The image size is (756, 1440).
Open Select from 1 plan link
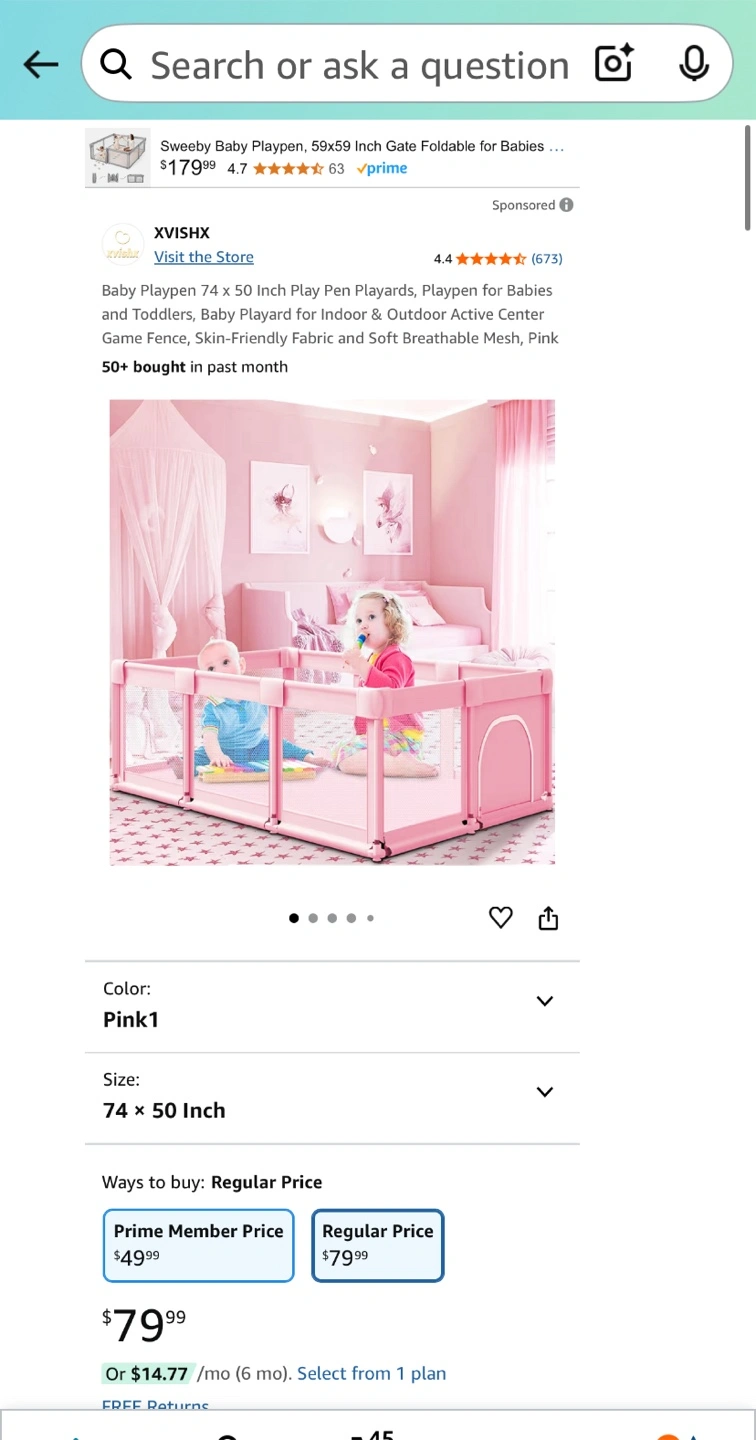tap(372, 1373)
